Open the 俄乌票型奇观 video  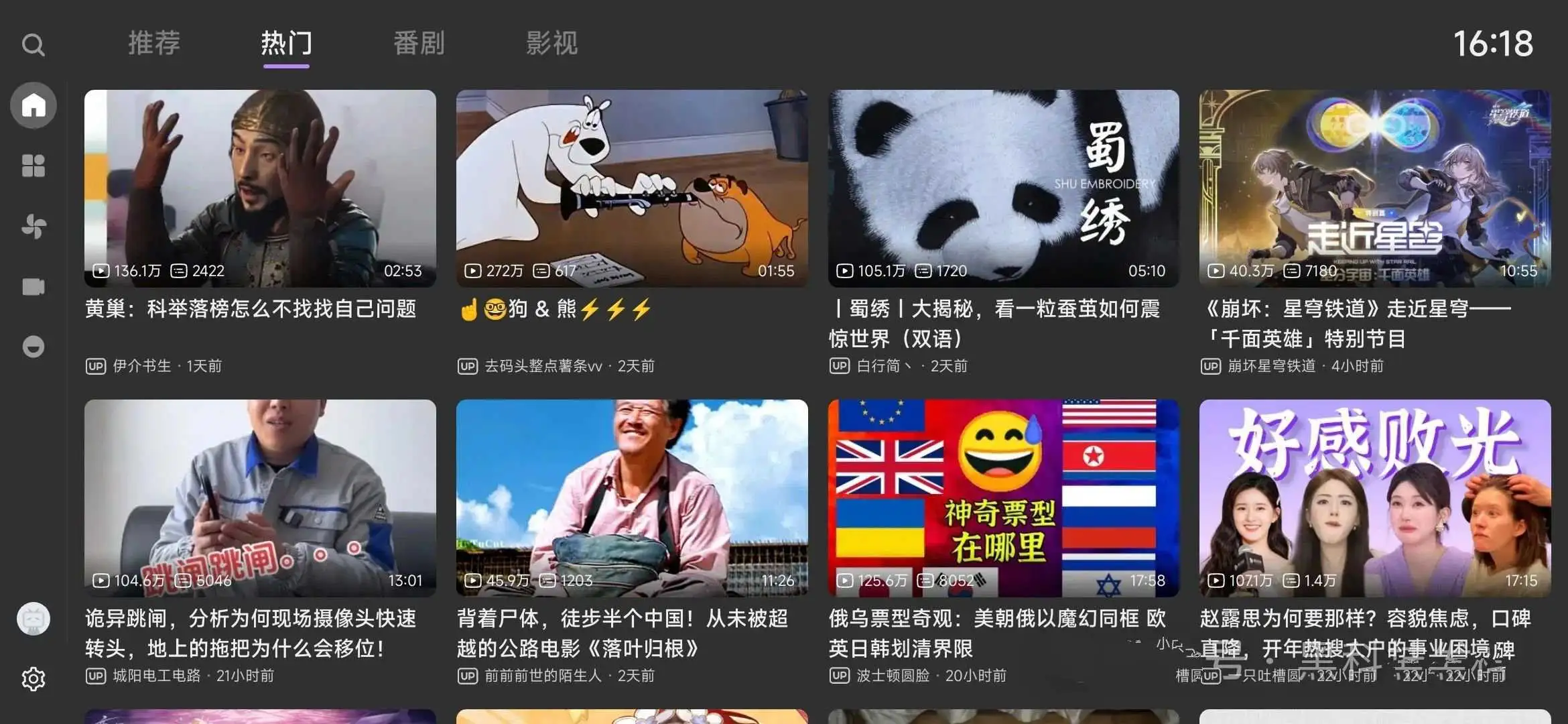[1003, 498]
